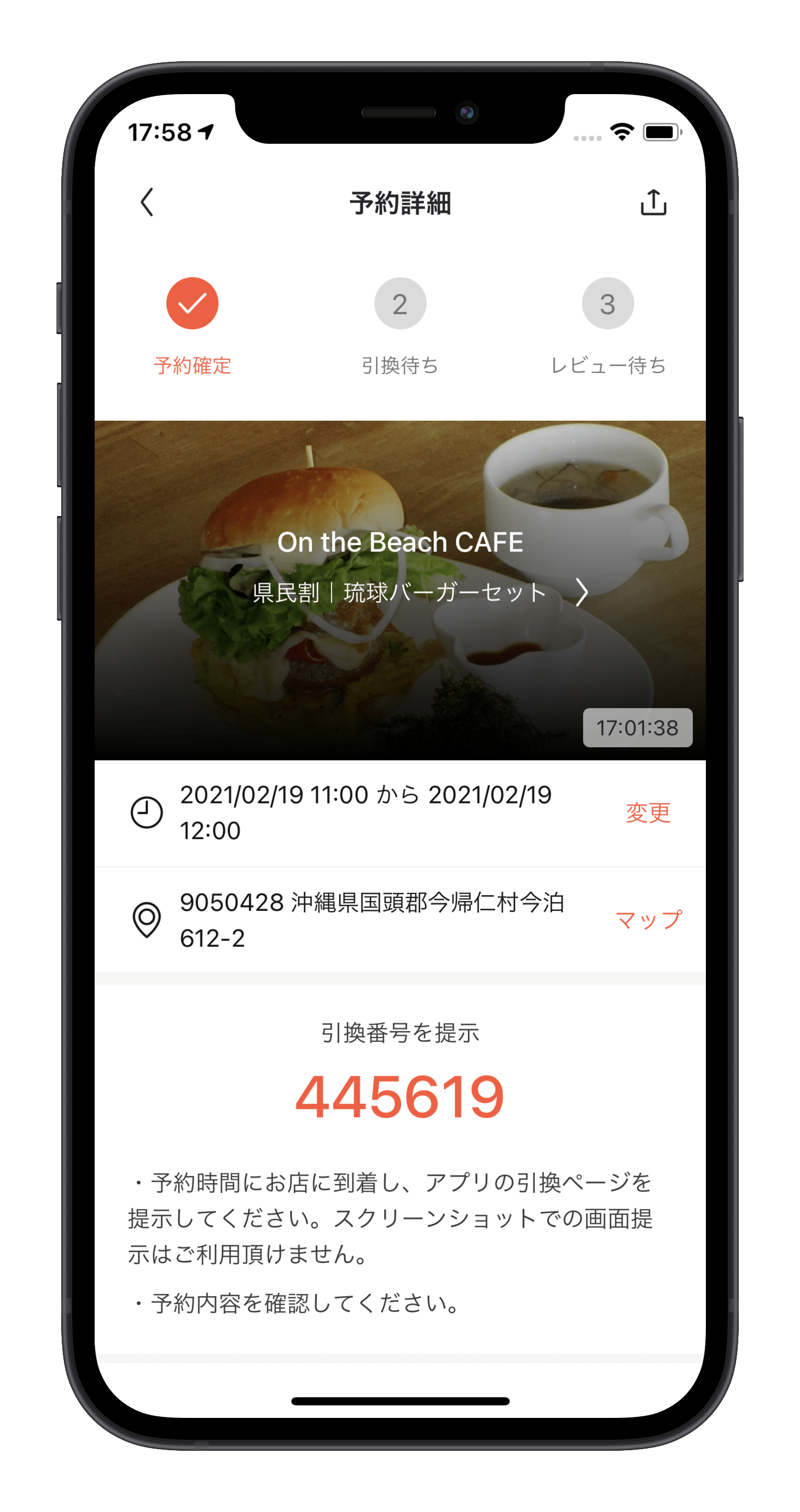Open the address in マップ
The image size is (800, 1512).
coord(648,920)
